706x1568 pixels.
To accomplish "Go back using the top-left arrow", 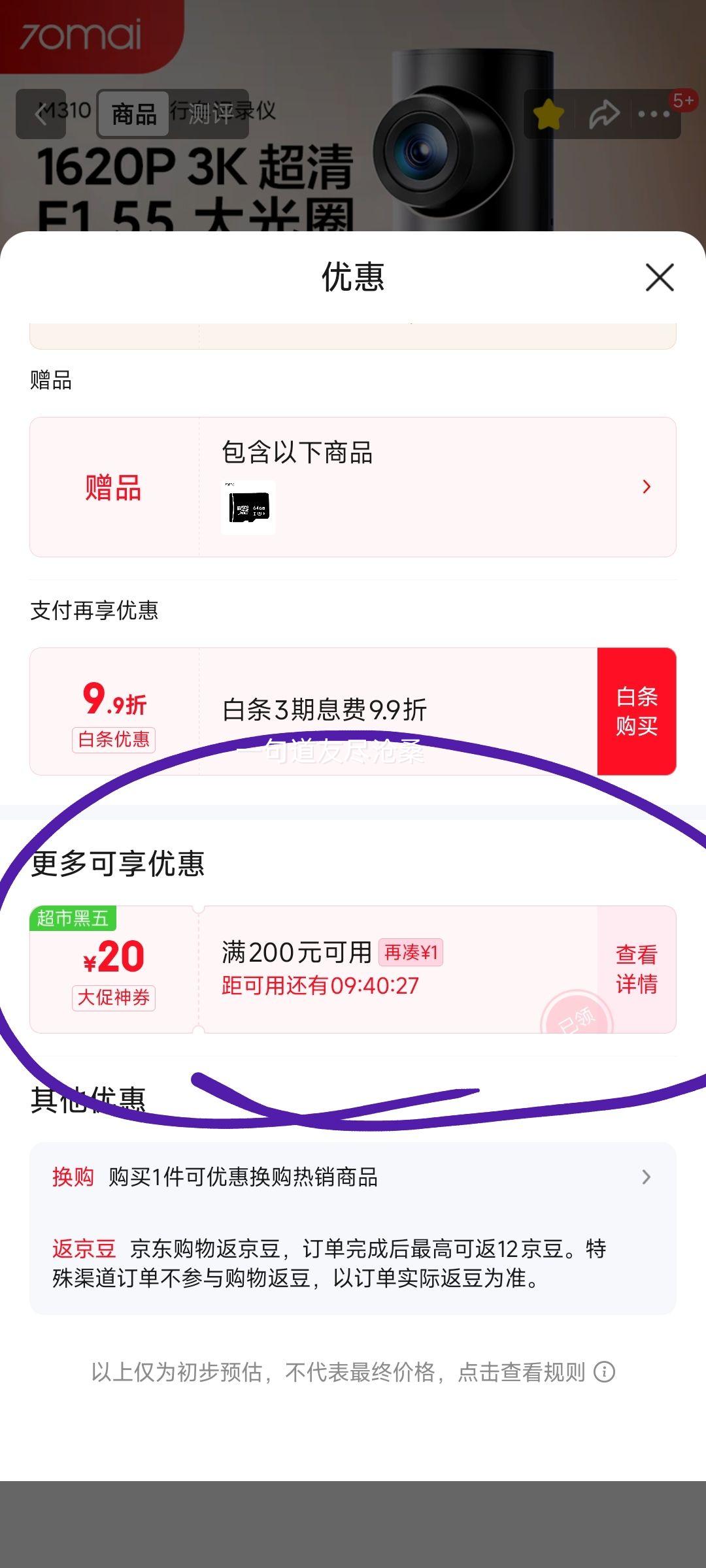I will 41,114.
